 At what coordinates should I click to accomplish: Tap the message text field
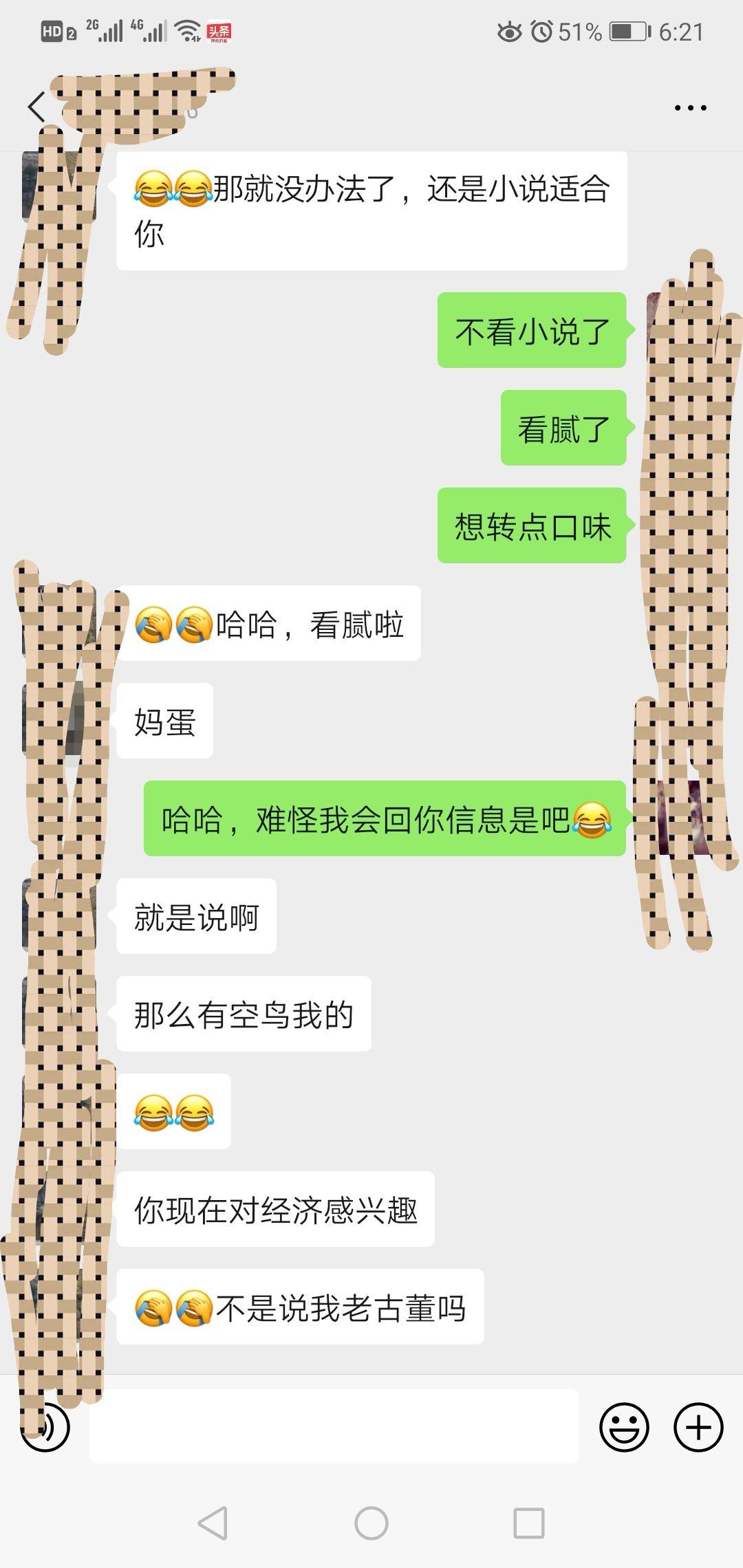tap(334, 1427)
